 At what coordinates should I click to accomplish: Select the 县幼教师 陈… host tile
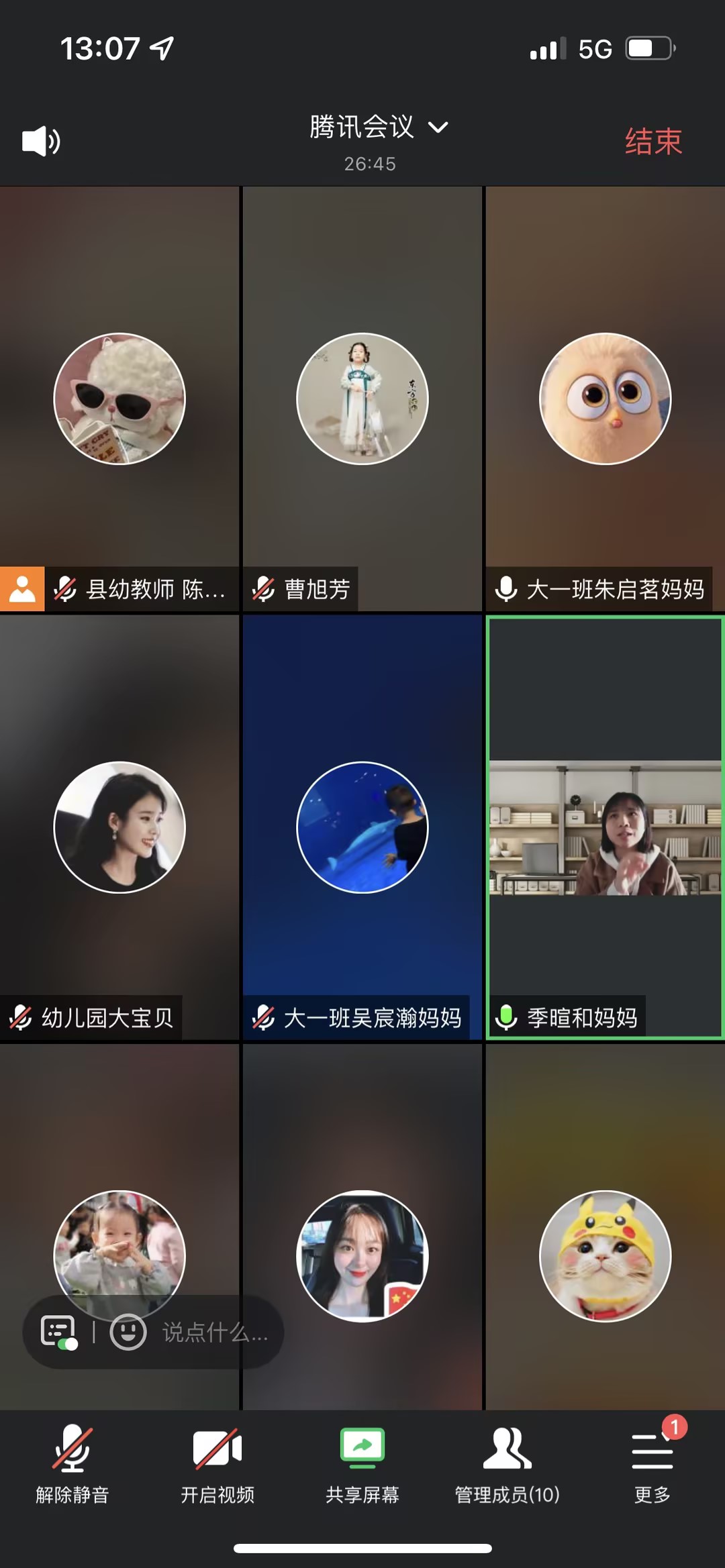click(x=119, y=399)
